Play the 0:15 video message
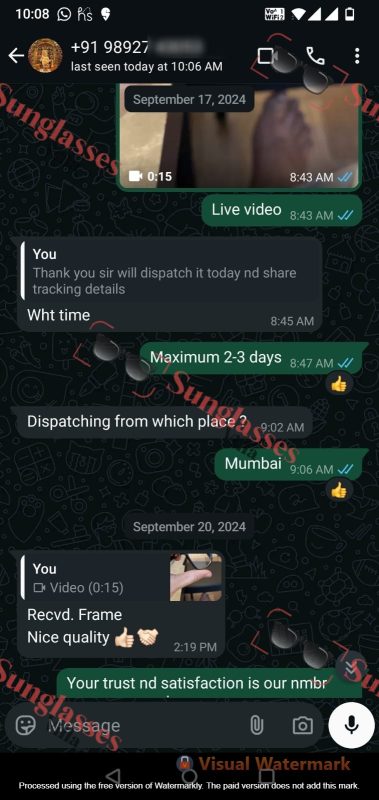 [x=239, y=137]
